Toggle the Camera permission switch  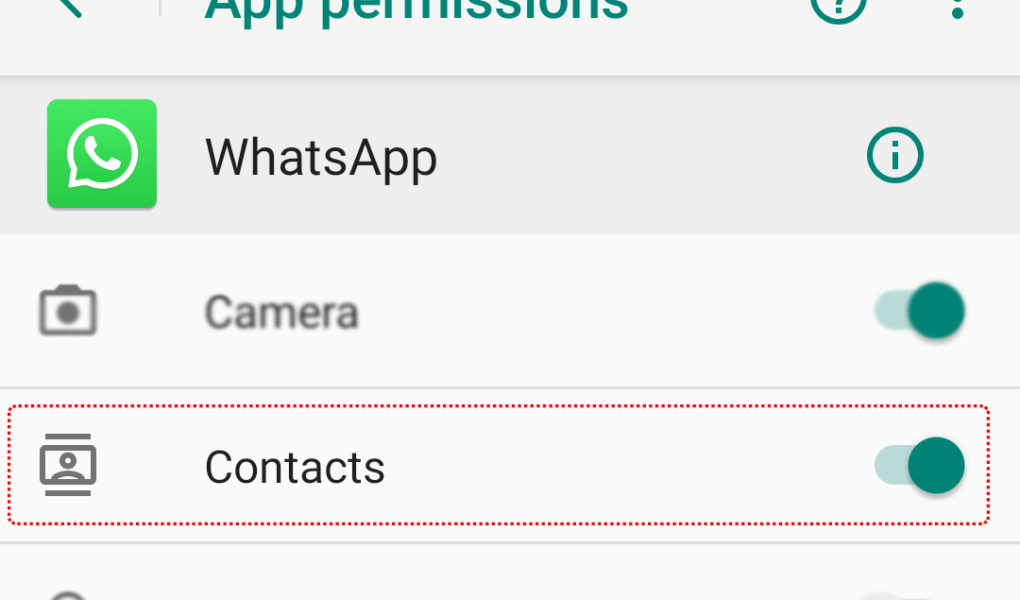tap(919, 311)
